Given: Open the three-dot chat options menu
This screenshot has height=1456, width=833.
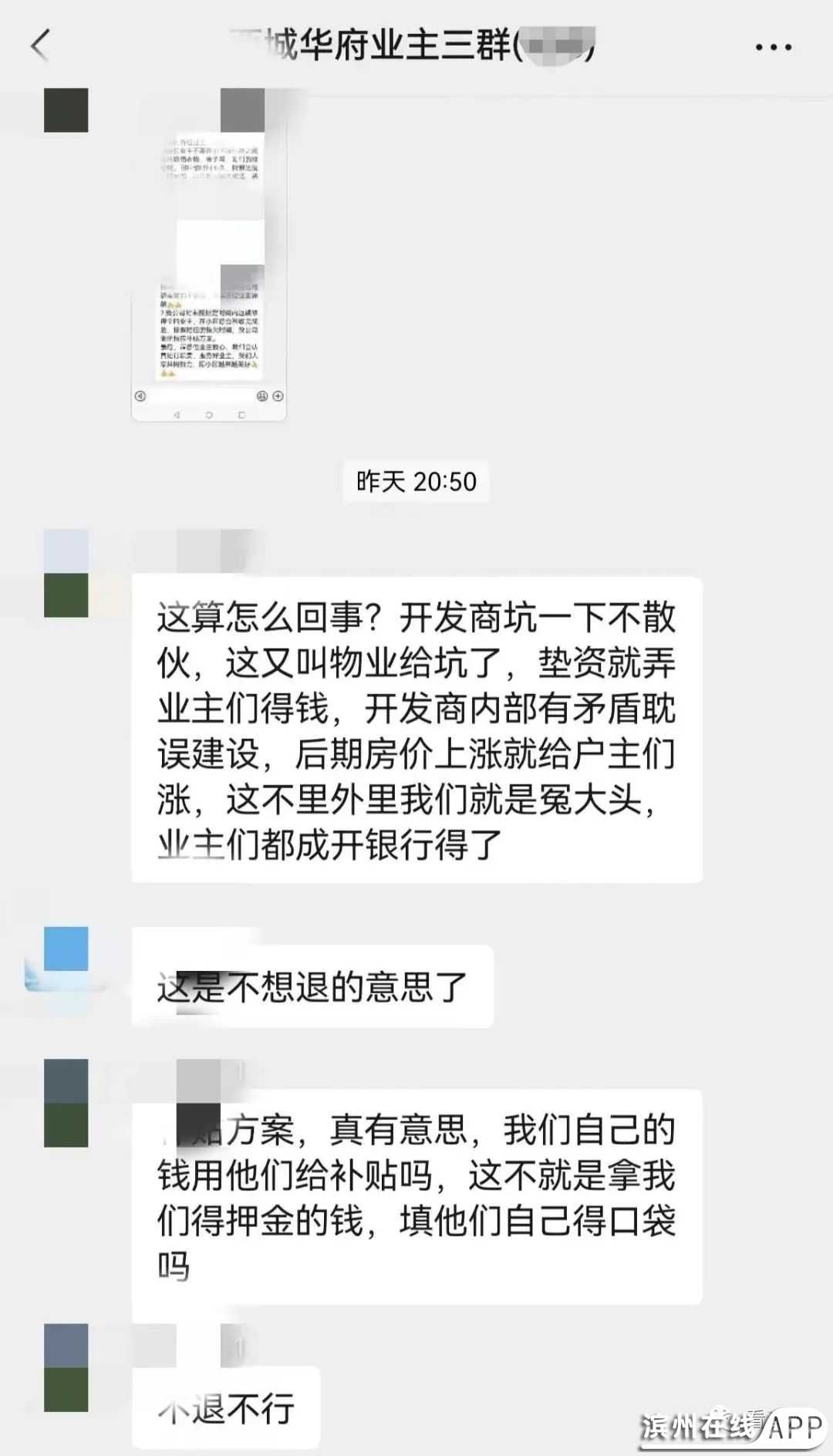Looking at the screenshot, I should coord(773,47).
